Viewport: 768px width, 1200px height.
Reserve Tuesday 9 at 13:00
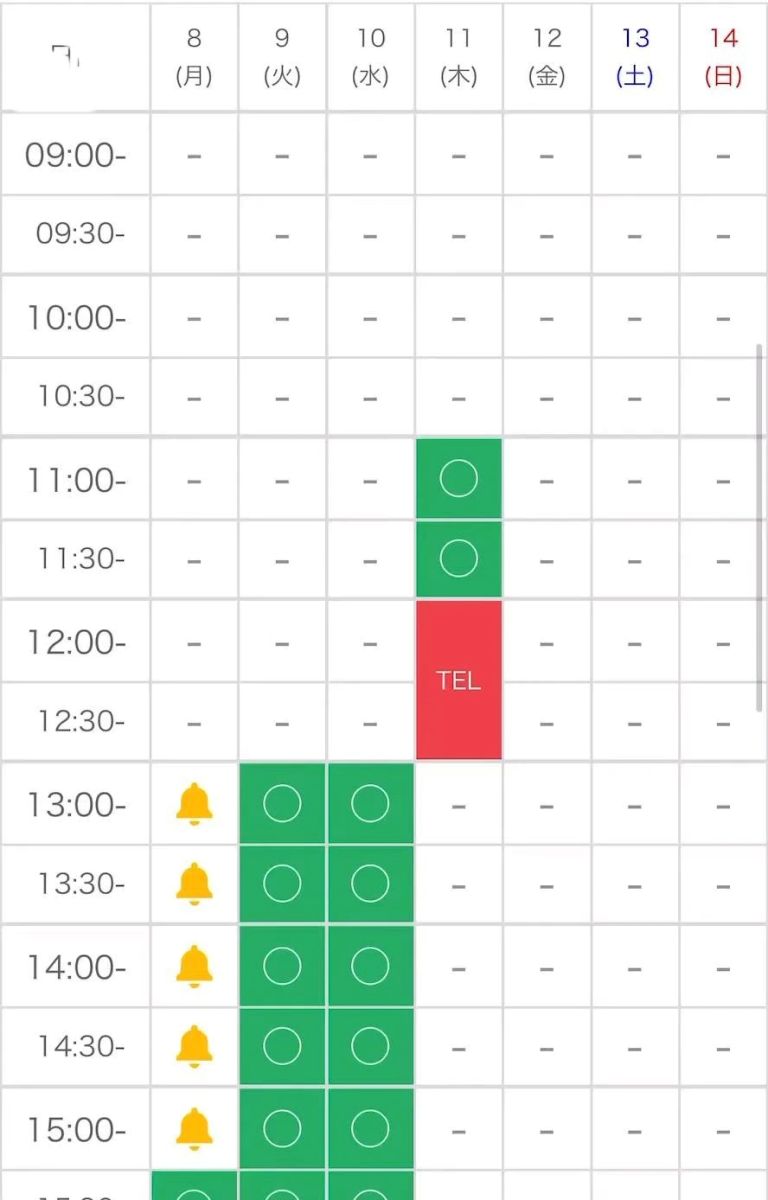click(x=282, y=804)
